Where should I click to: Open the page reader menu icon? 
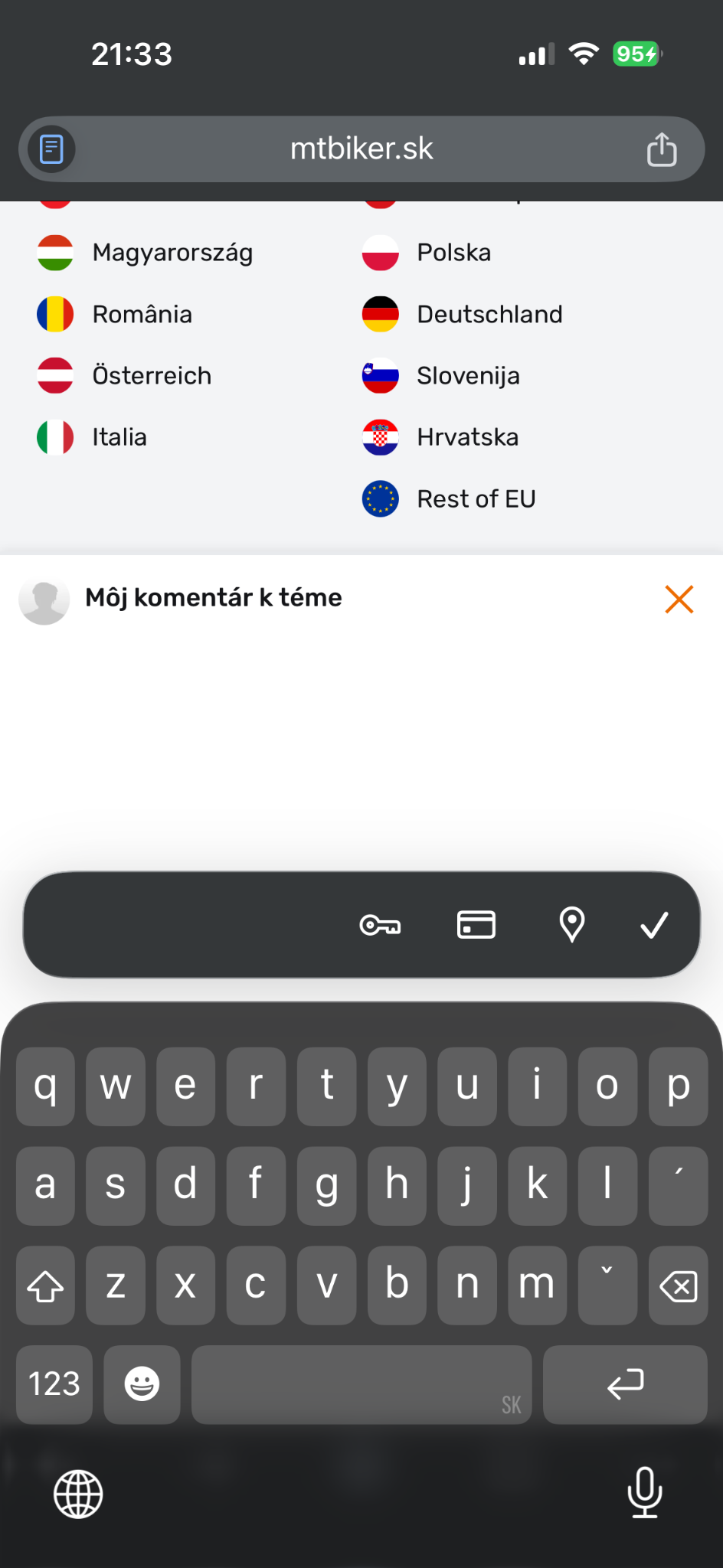(51, 149)
